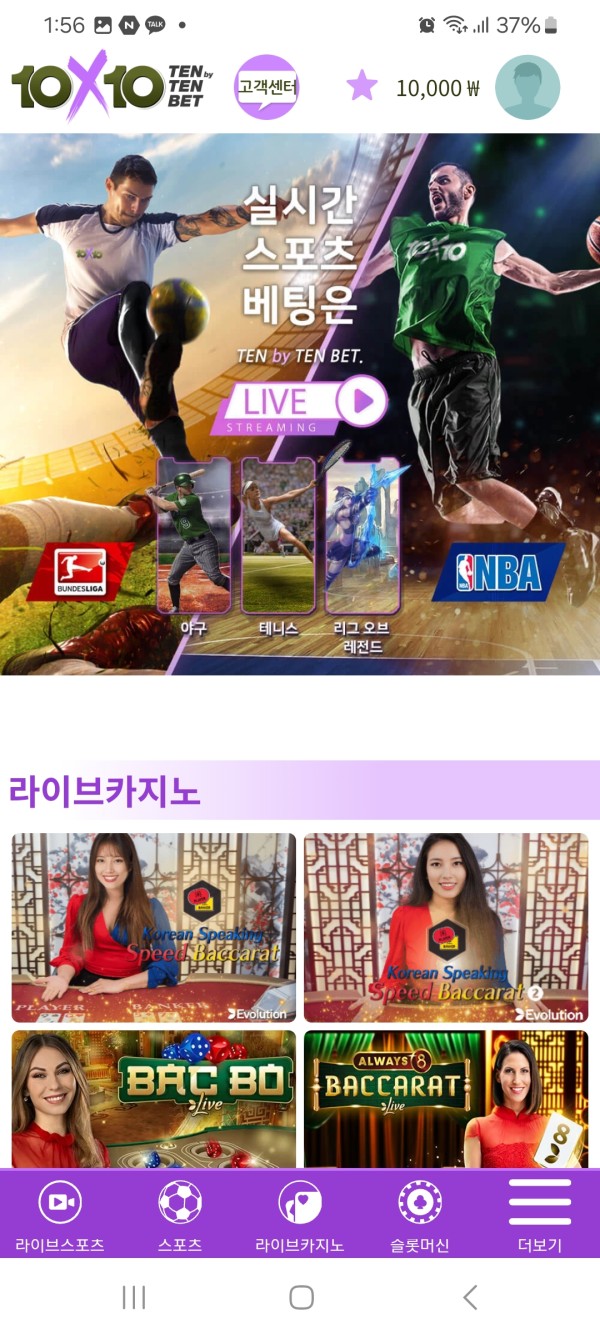Screen dimensions: 600x1333
Task: Open the profile avatar
Action: tap(527, 87)
